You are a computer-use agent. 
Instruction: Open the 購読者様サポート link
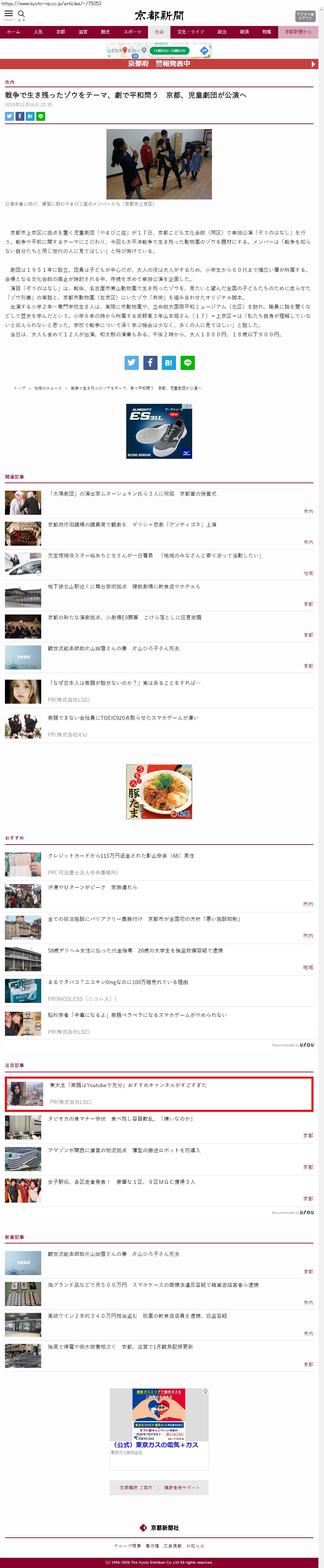pyautogui.click(x=182, y=1488)
